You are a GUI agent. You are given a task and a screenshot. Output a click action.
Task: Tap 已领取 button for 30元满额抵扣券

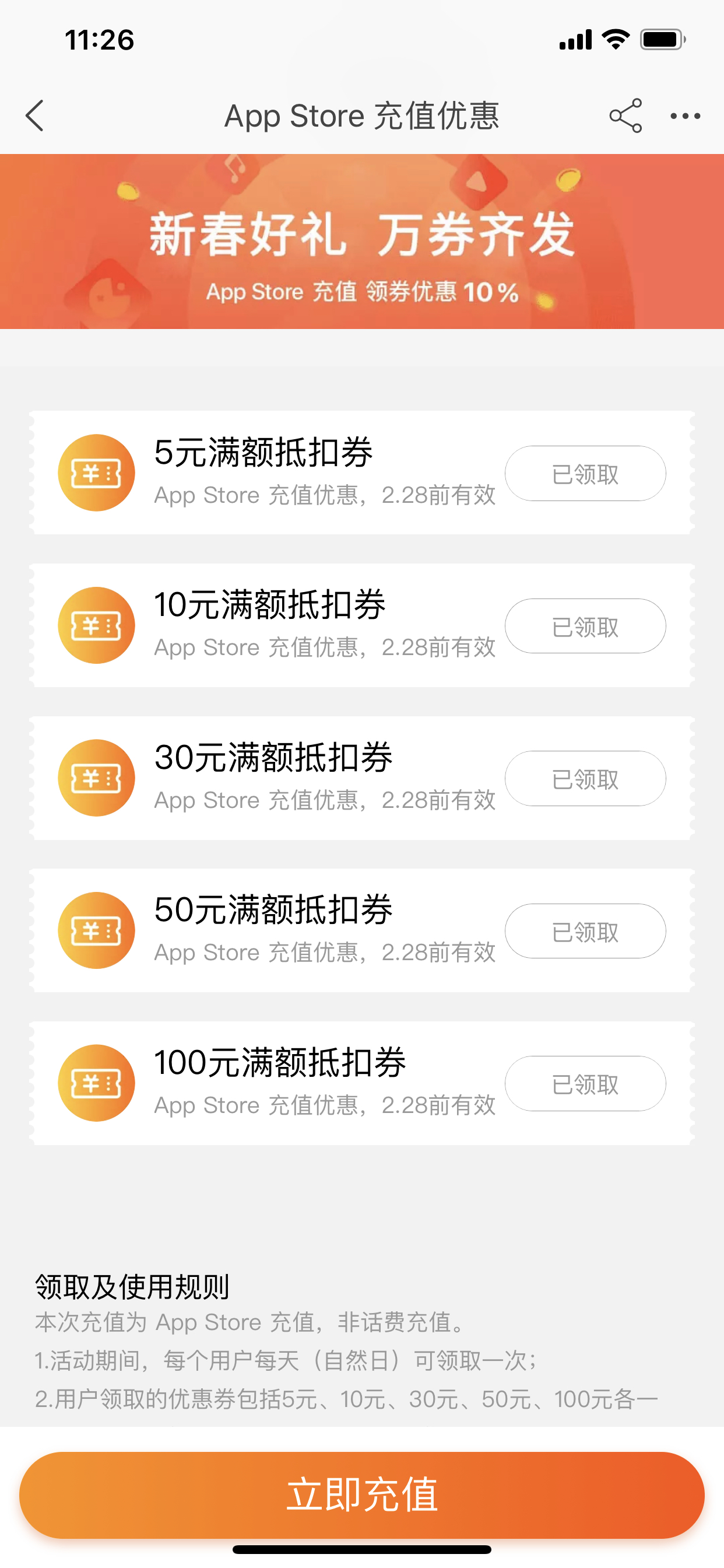[x=585, y=779]
